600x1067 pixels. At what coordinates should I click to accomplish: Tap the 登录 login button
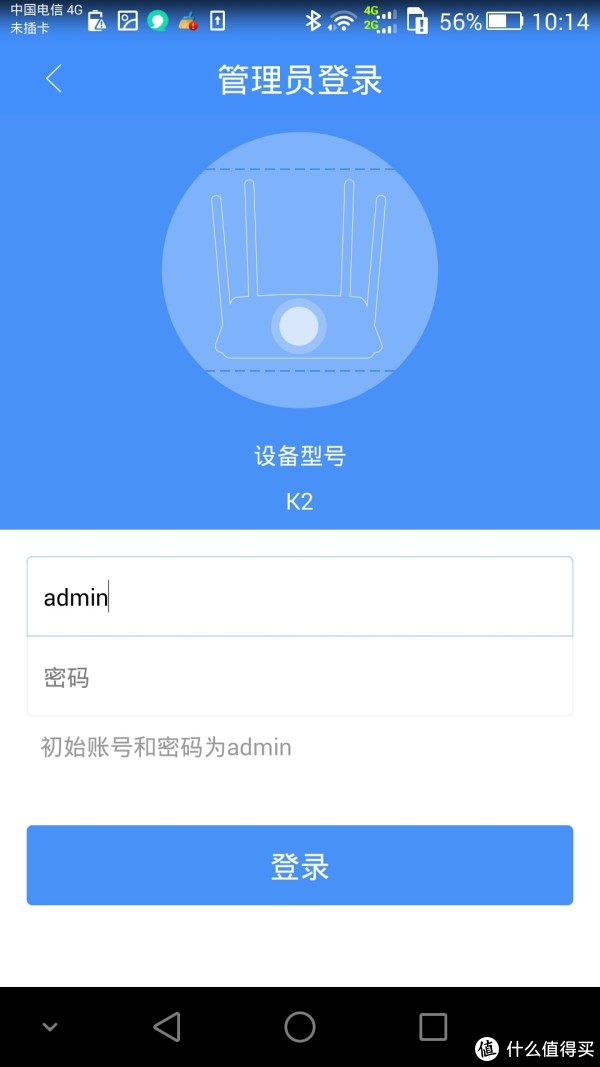pyautogui.click(x=299, y=865)
